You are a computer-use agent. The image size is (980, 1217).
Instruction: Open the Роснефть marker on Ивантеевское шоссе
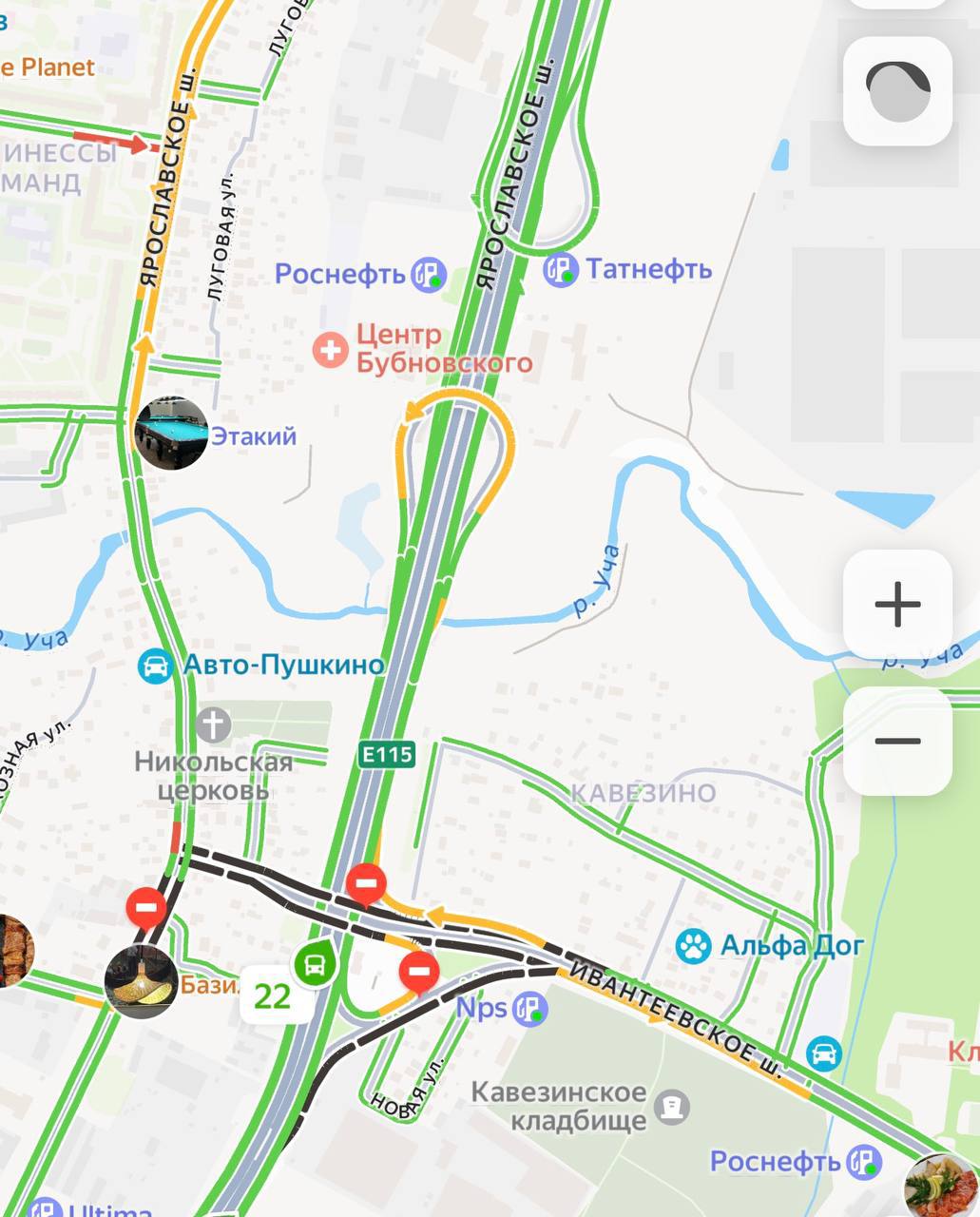(x=864, y=1162)
